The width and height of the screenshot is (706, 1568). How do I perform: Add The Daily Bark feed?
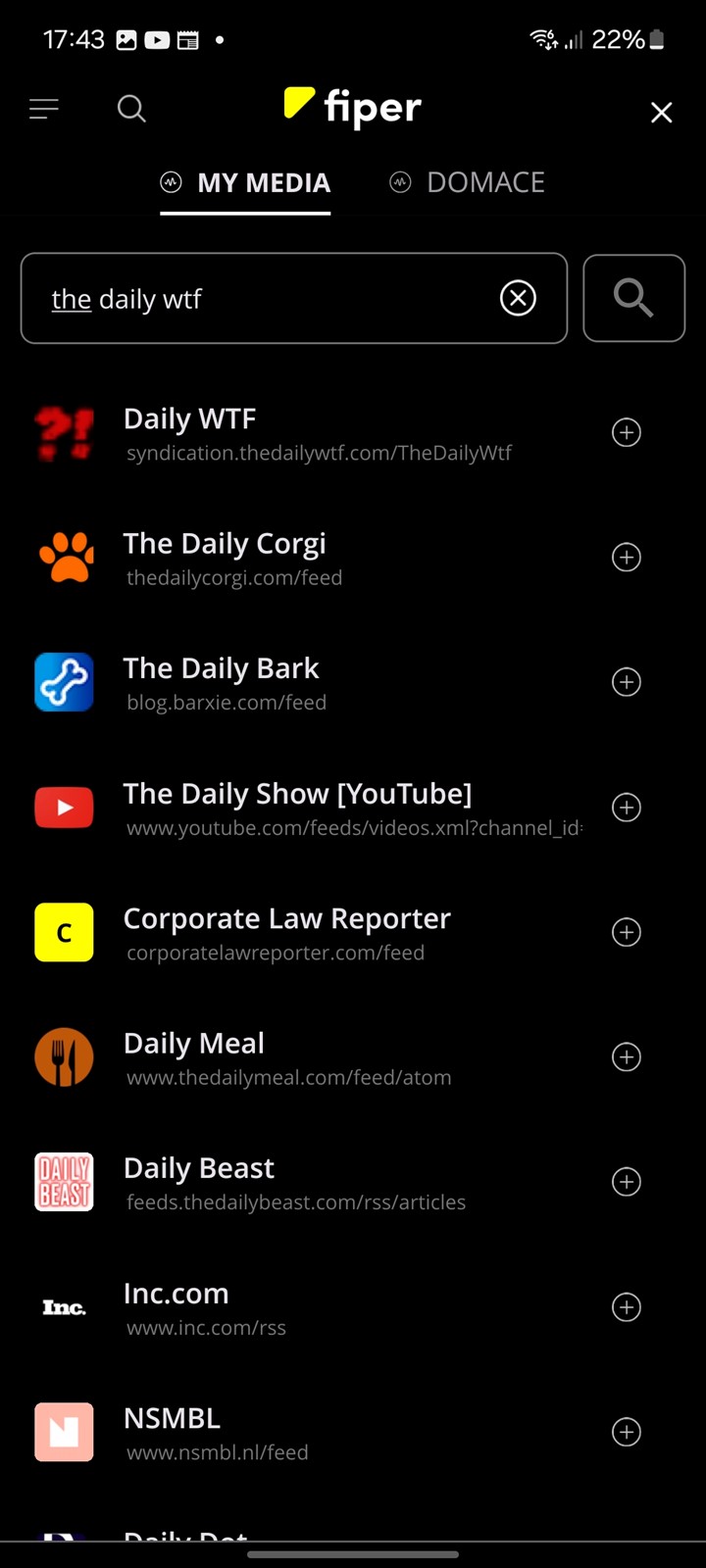[x=627, y=682]
